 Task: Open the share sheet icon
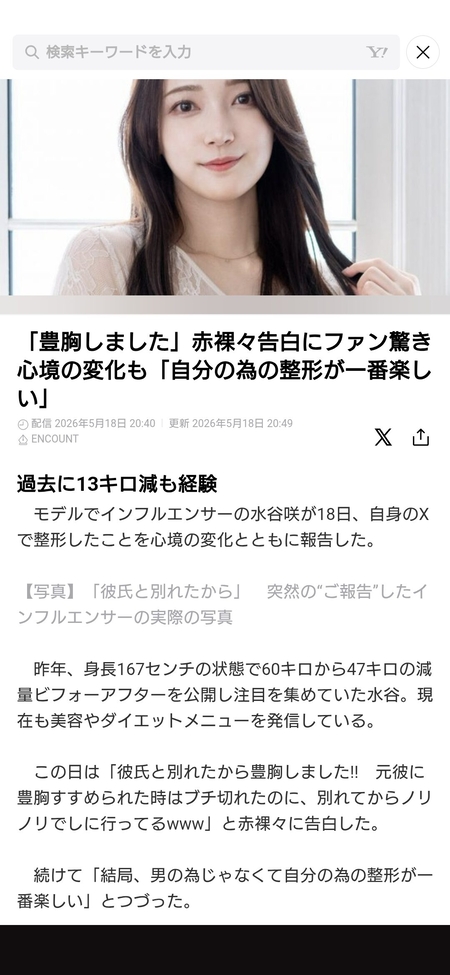[421, 437]
